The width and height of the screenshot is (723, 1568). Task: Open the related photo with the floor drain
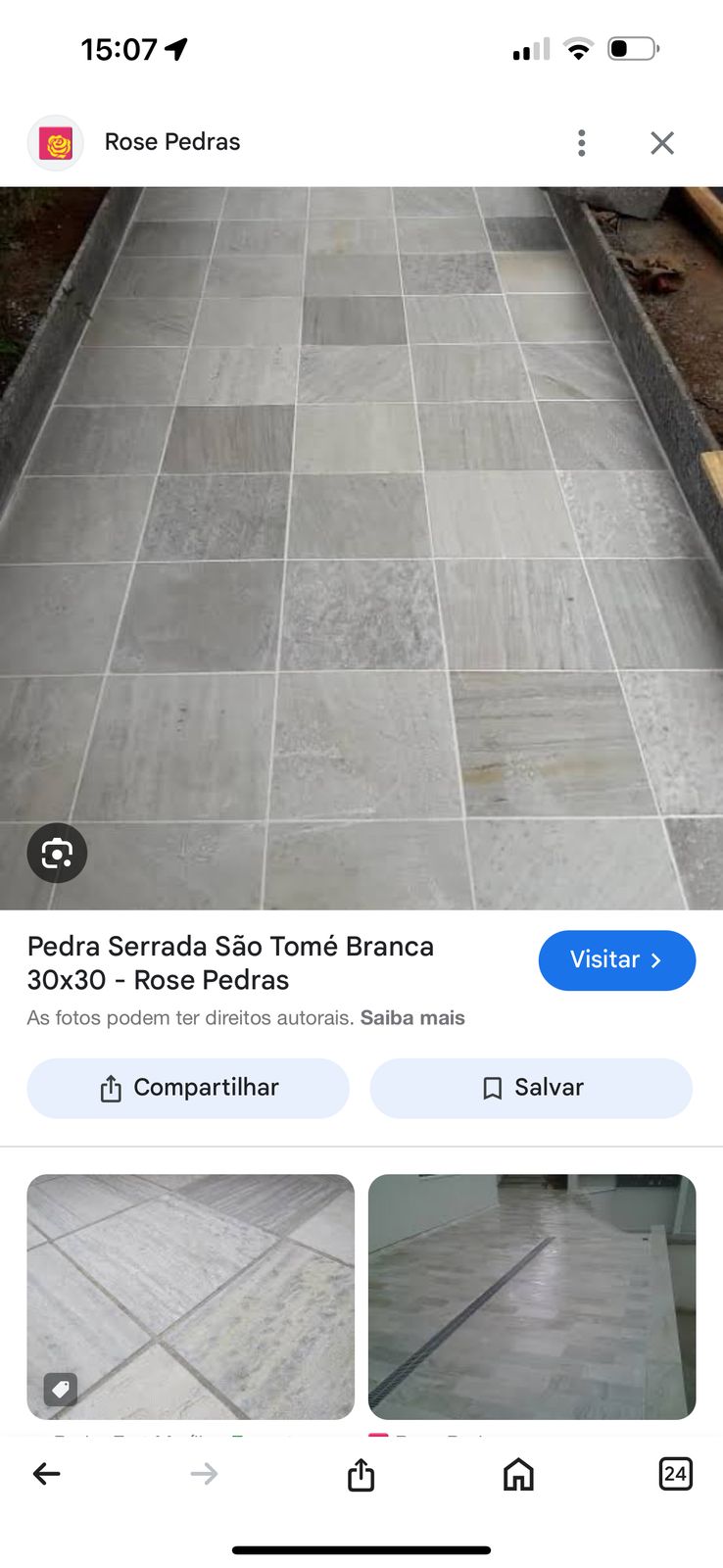[x=532, y=1296]
